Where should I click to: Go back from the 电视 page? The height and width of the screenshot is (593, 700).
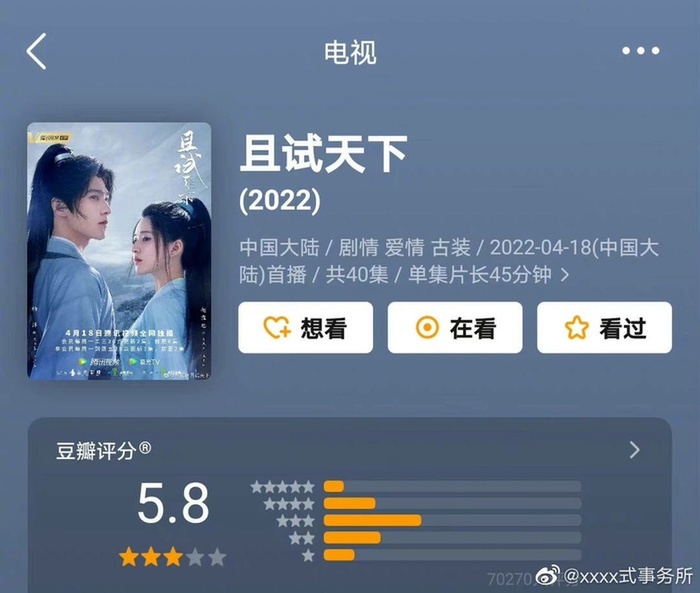pos(37,51)
